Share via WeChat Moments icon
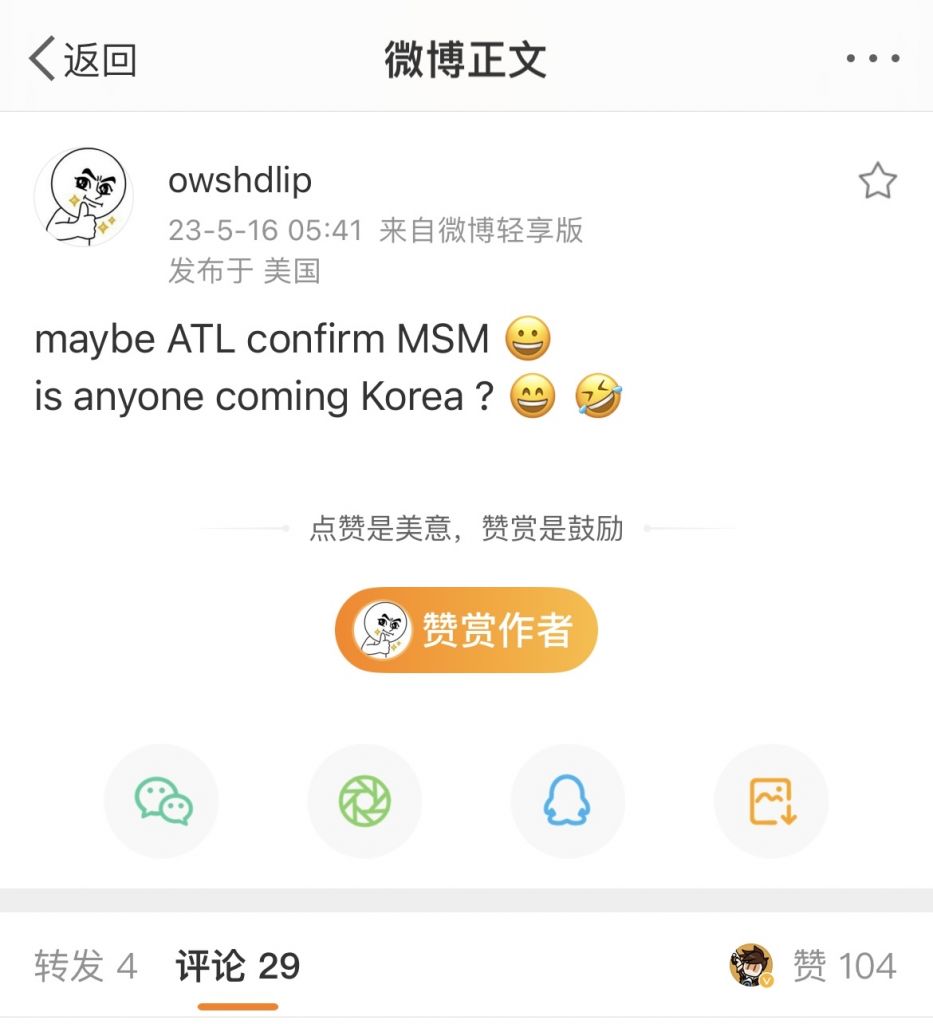 tap(364, 800)
